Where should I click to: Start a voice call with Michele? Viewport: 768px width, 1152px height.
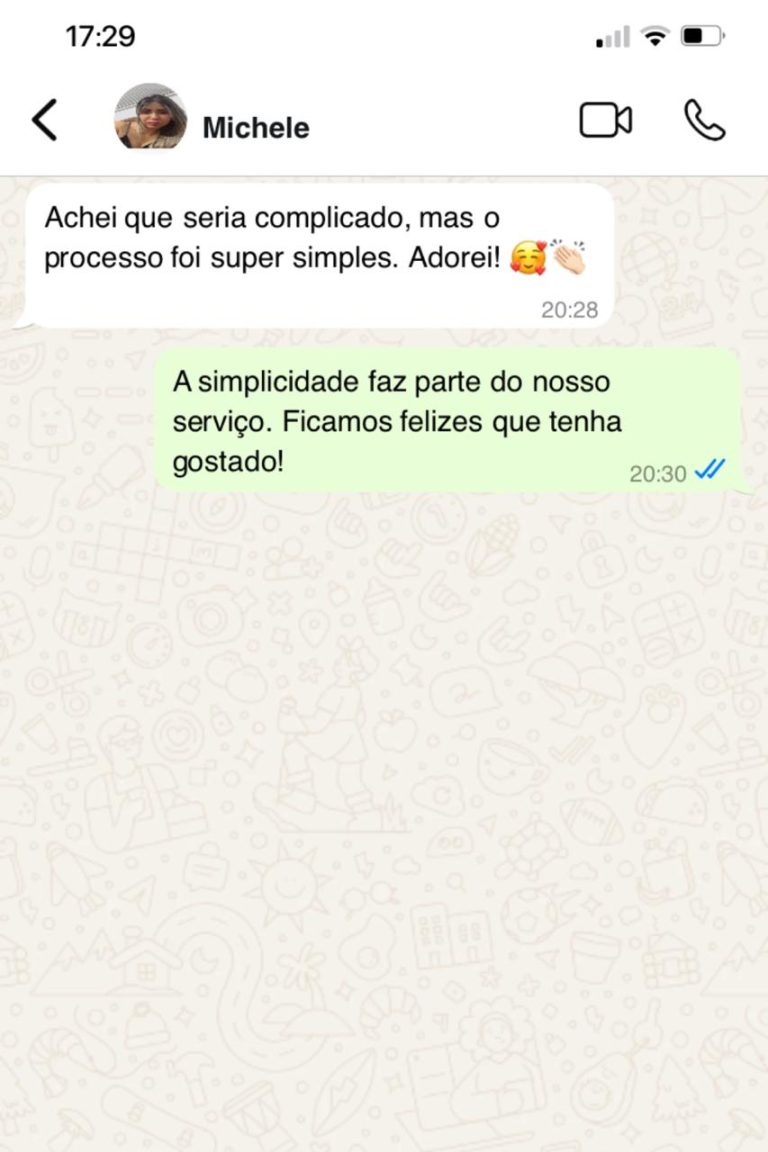704,121
